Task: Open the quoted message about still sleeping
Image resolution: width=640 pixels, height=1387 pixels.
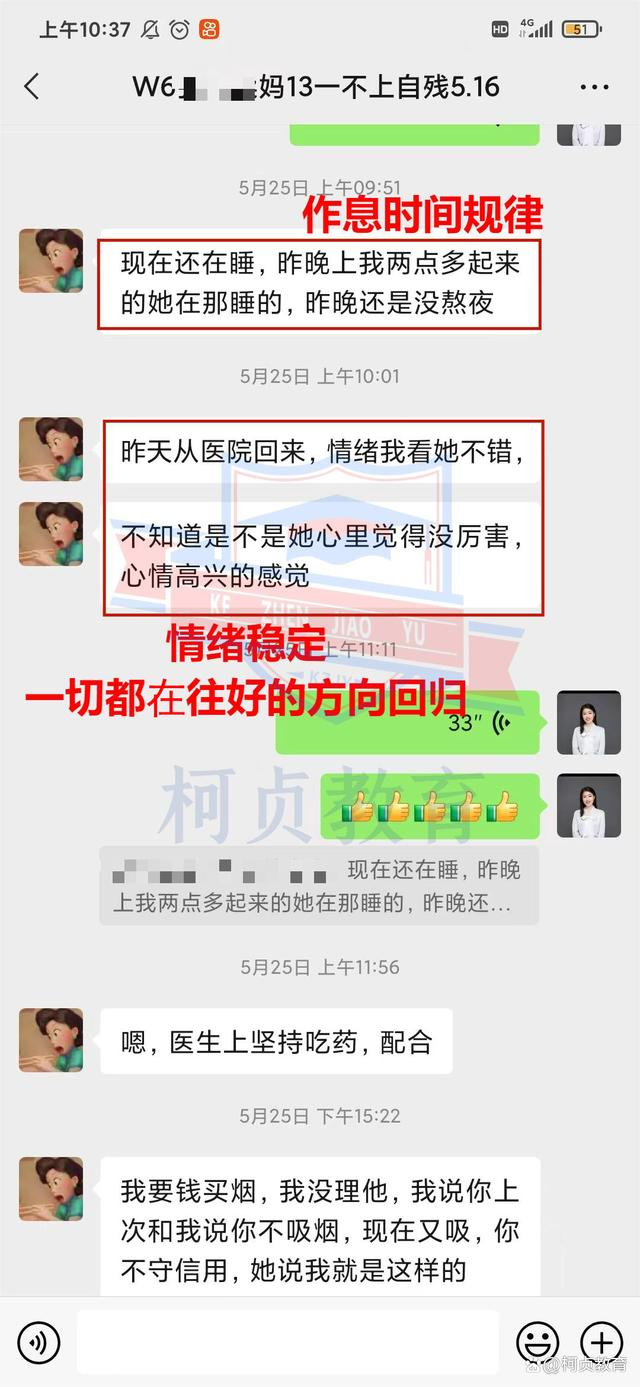Action: 318,886
